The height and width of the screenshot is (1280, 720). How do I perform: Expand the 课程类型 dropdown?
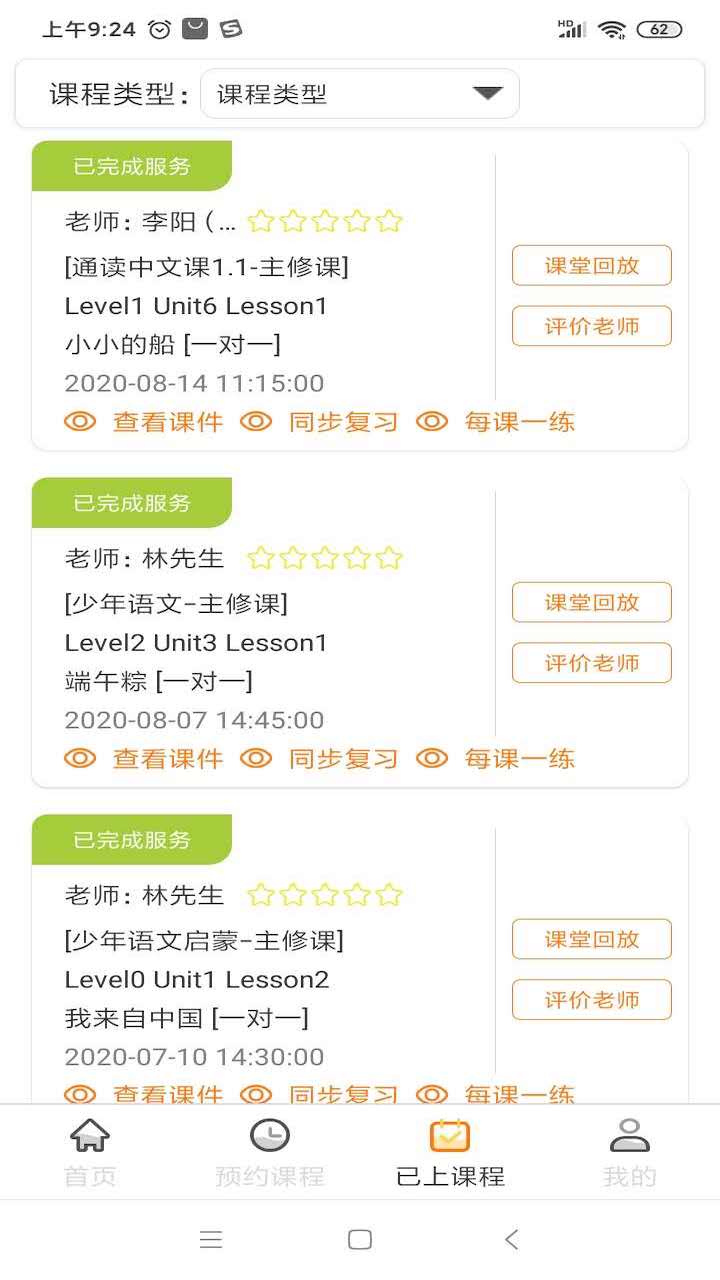click(360, 94)
